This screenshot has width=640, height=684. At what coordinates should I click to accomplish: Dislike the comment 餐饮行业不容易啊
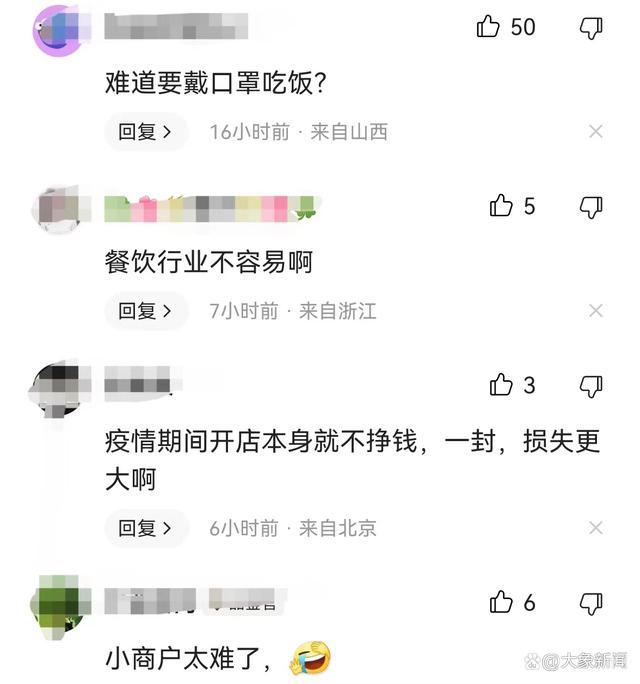(591, 206)
